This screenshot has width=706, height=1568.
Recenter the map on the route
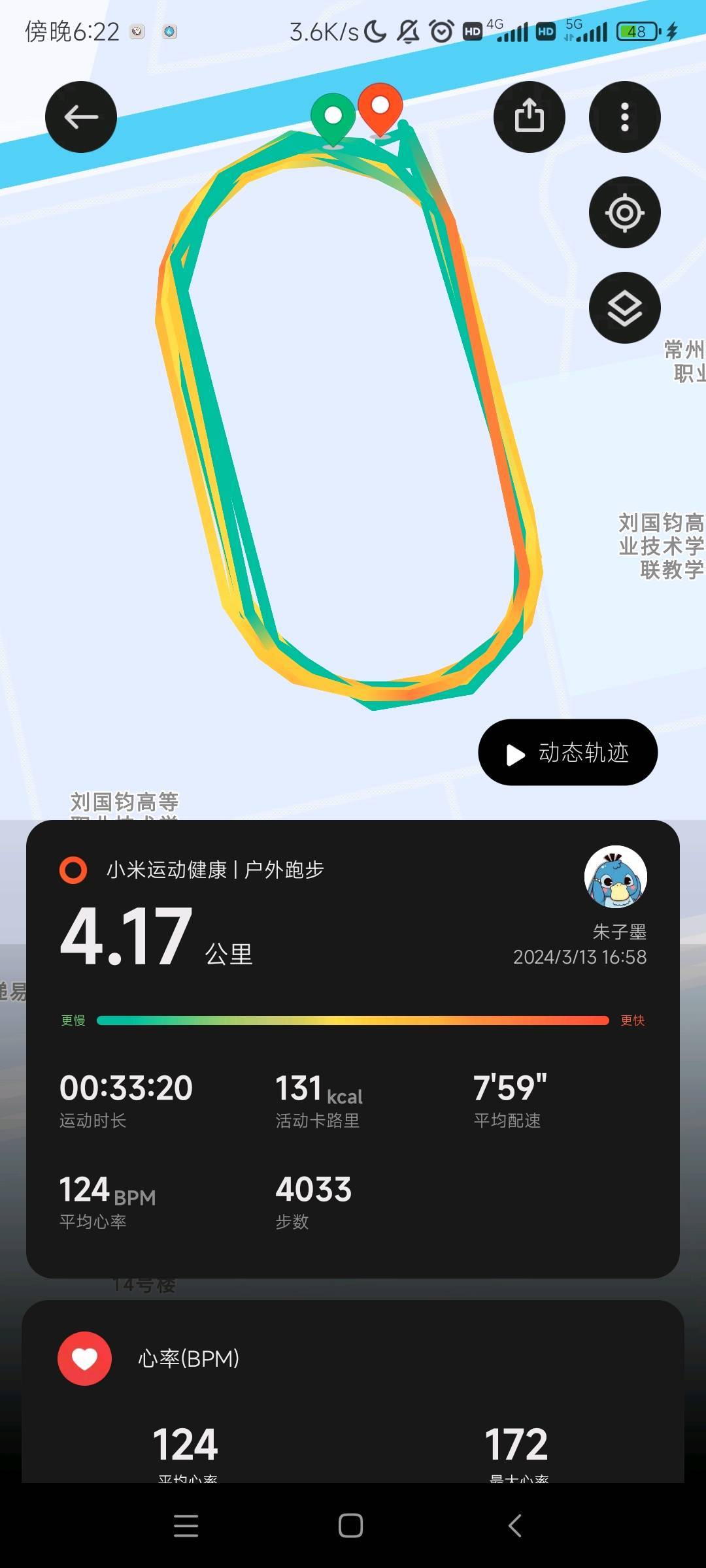click(x=624, y=212)
